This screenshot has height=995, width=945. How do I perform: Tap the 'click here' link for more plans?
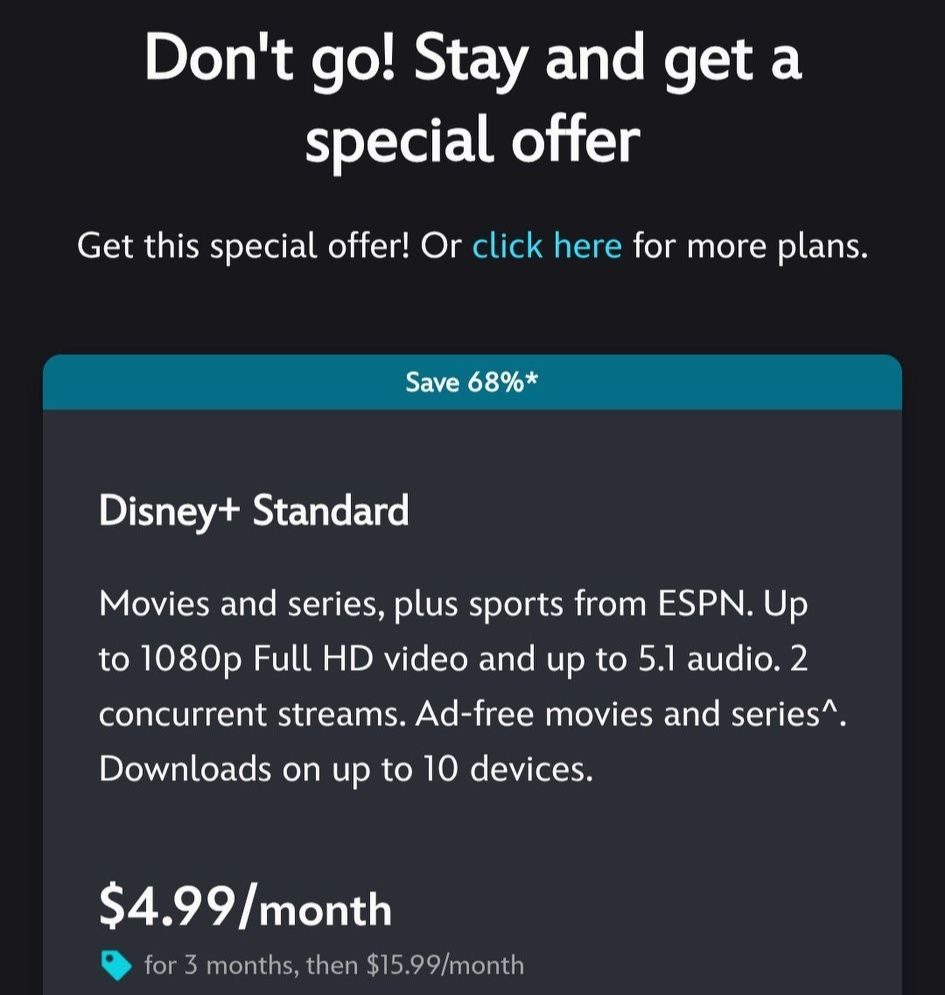(x=546, y=245)
